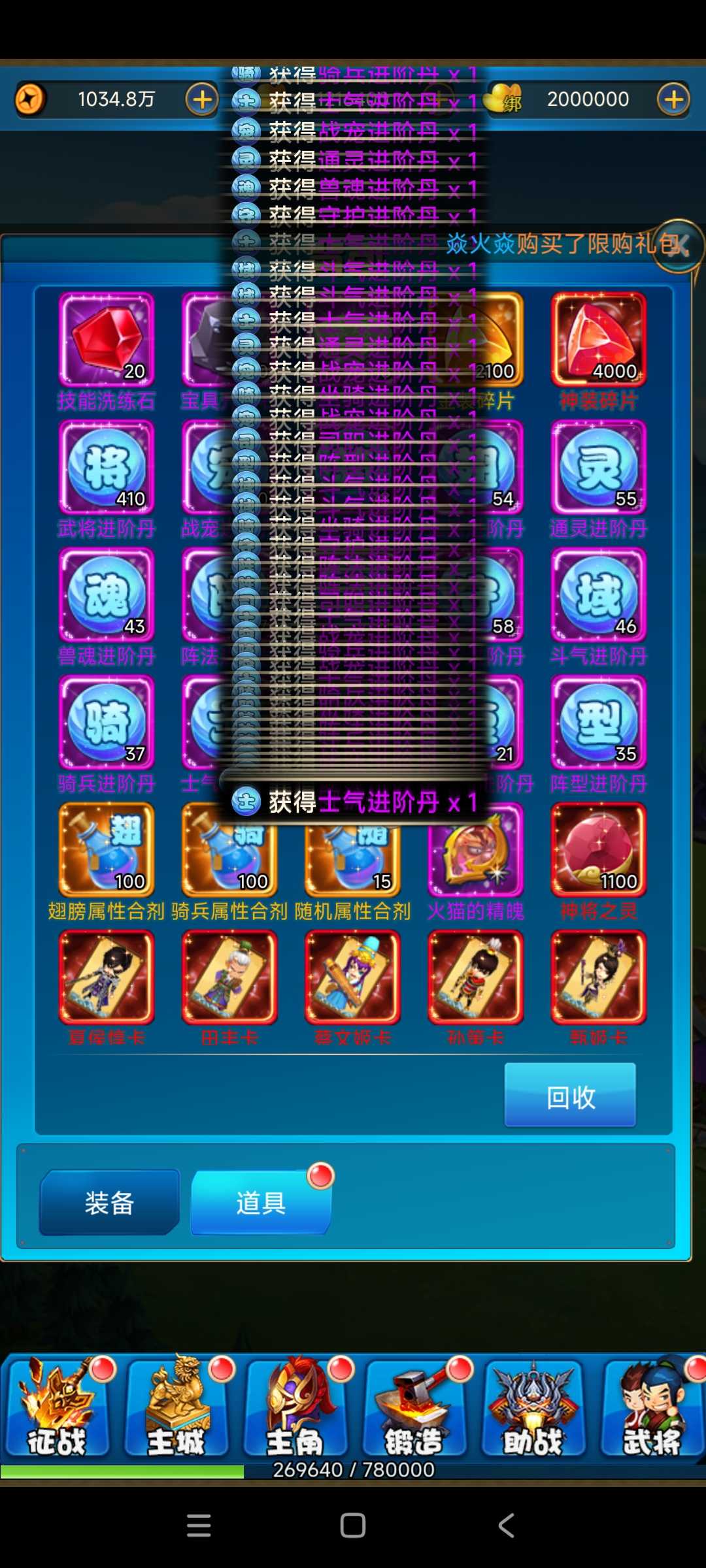The image size is (706, 1568).
Task: Select 神装碎片 item
Action: point(598,340)
